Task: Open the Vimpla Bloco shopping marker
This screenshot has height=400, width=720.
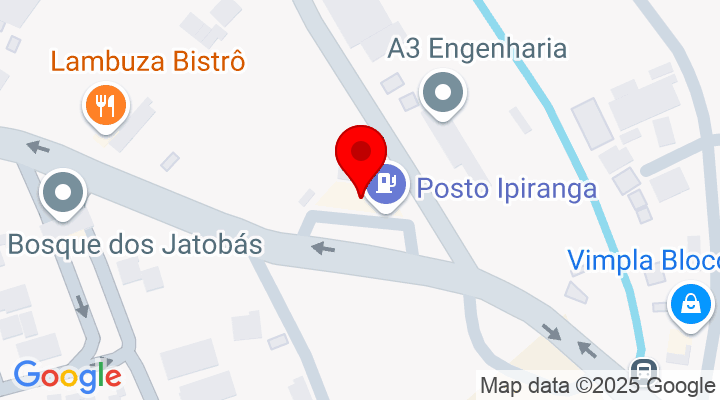Action: click(690, 304)
